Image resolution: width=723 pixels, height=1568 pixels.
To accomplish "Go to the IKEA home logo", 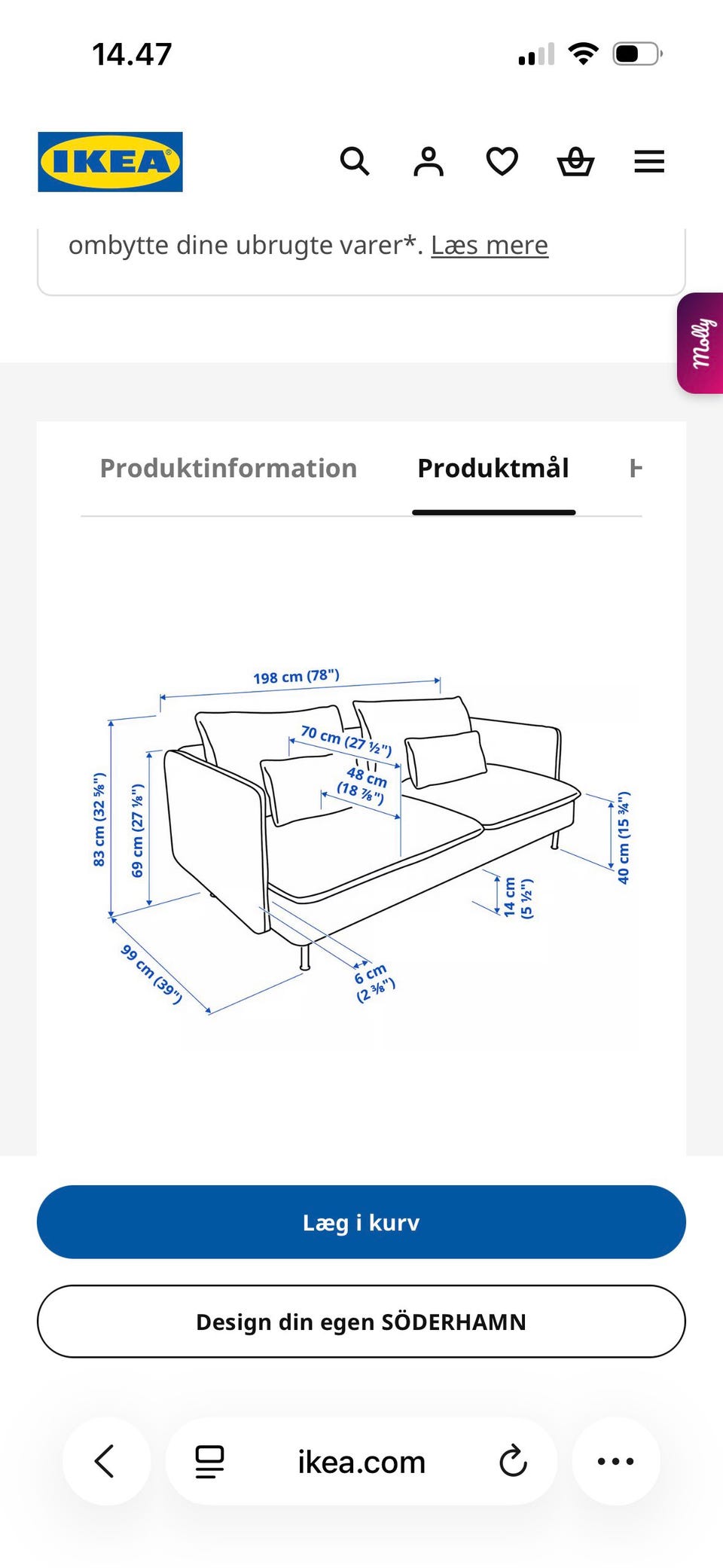I will click(110, 162).
